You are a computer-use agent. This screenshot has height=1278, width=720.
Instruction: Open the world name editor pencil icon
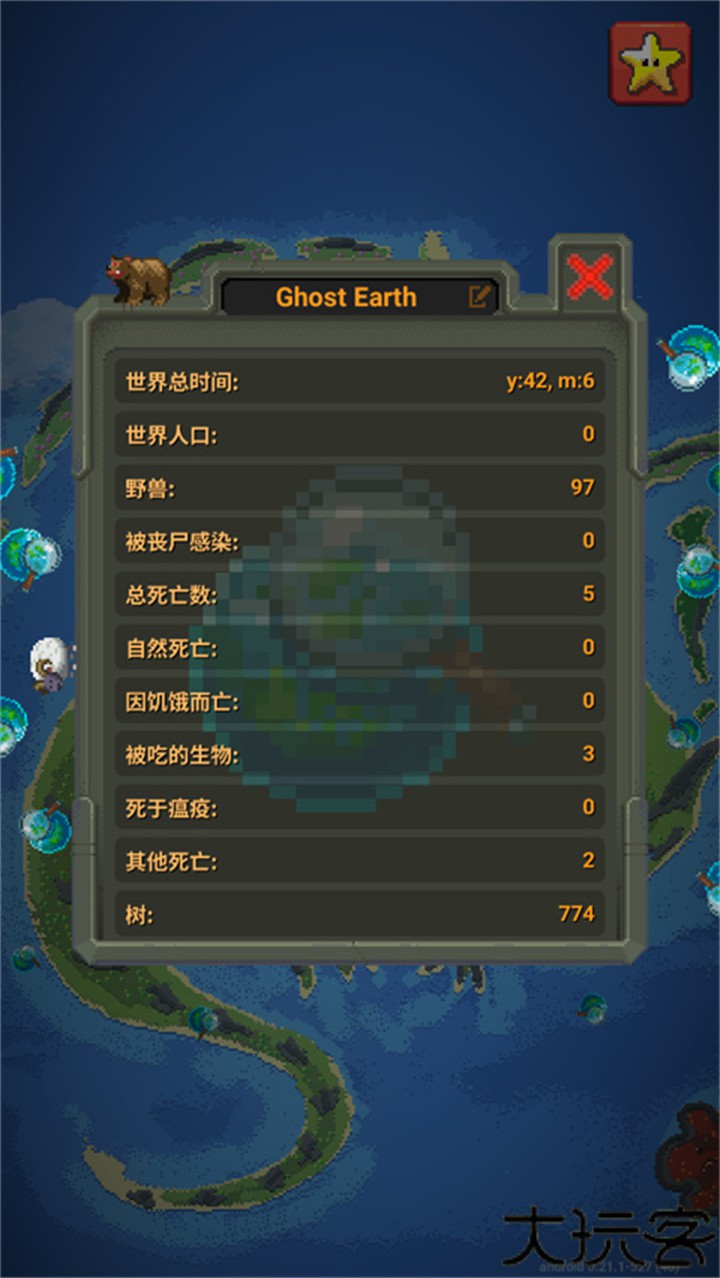480,296
